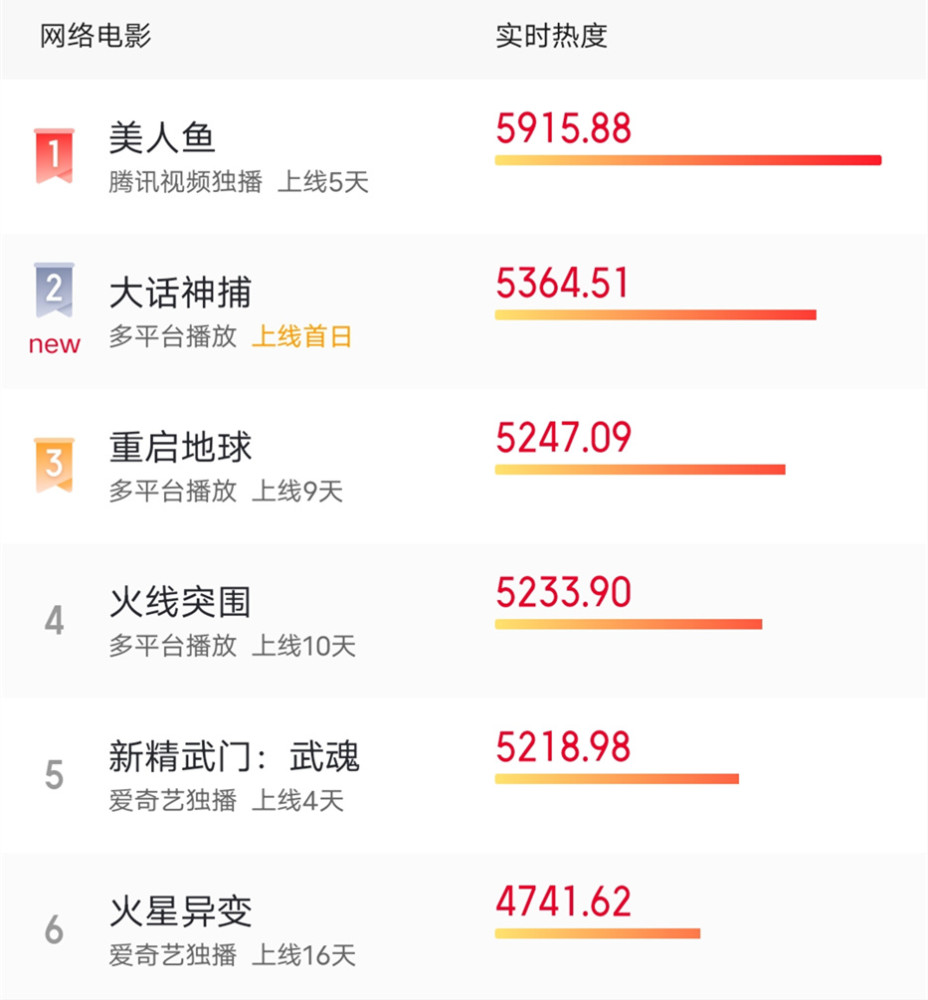Viewport: 928px width, 1000px height.
Task: Select the 重启地球 row
Action: coord(180,448)
